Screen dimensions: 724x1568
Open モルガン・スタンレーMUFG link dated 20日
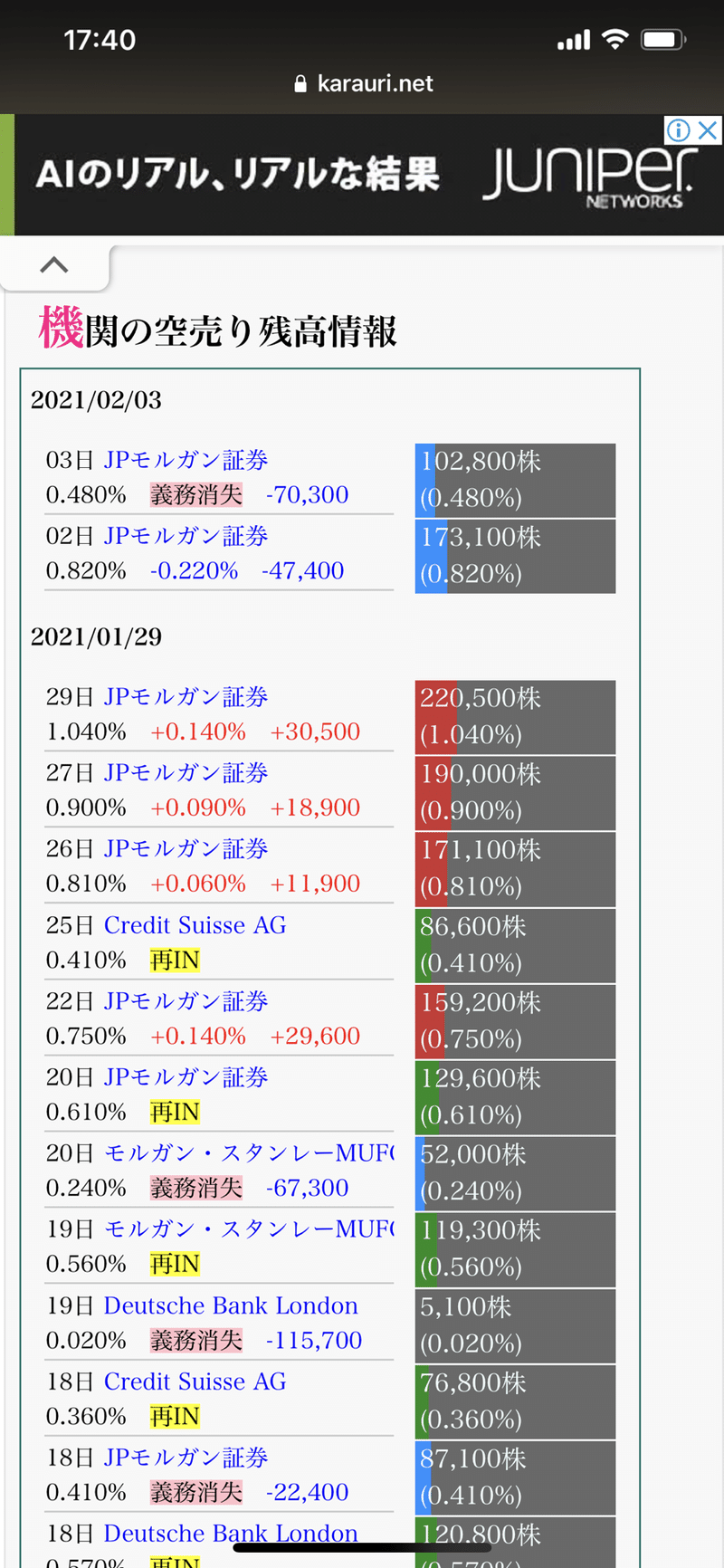[249, 1153]
